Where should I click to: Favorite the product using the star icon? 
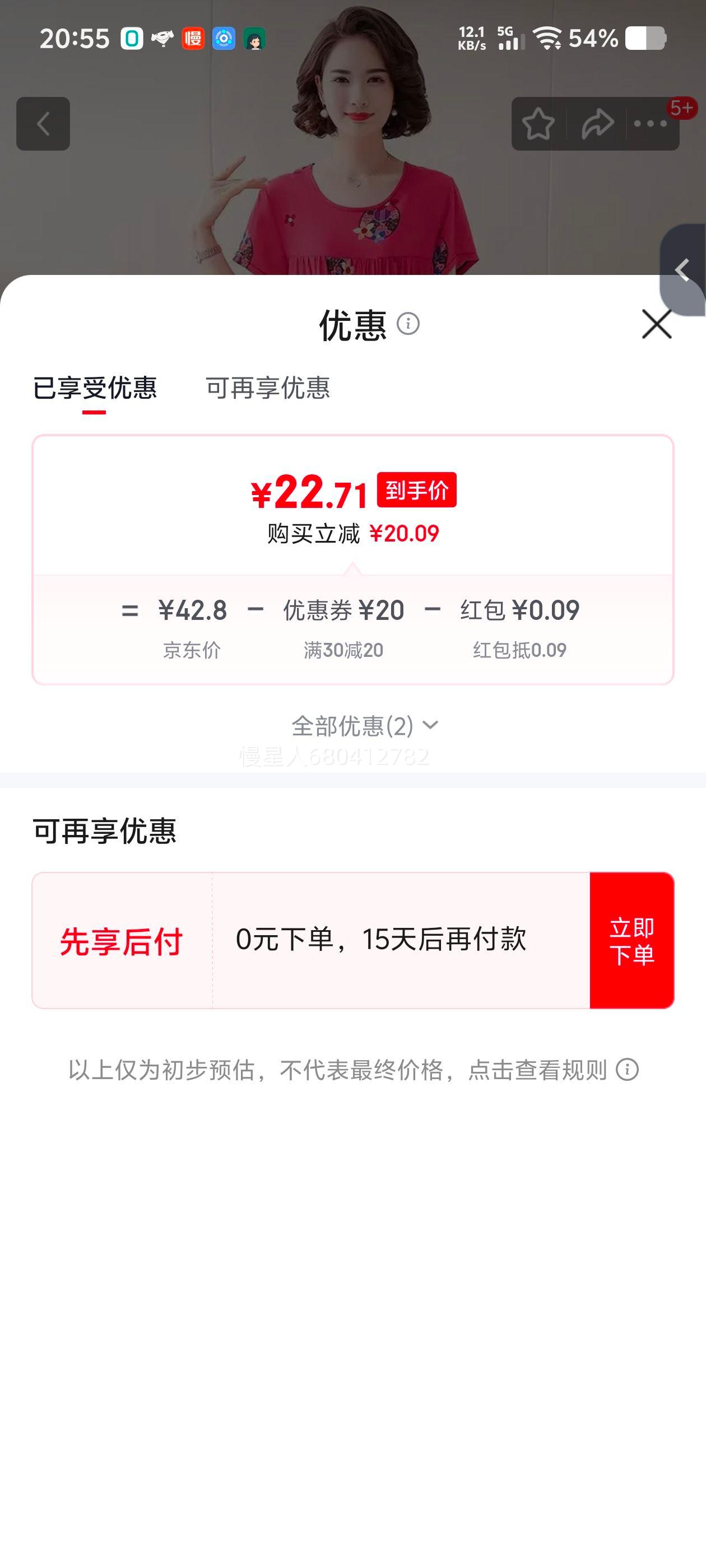[x=538, y=124]
